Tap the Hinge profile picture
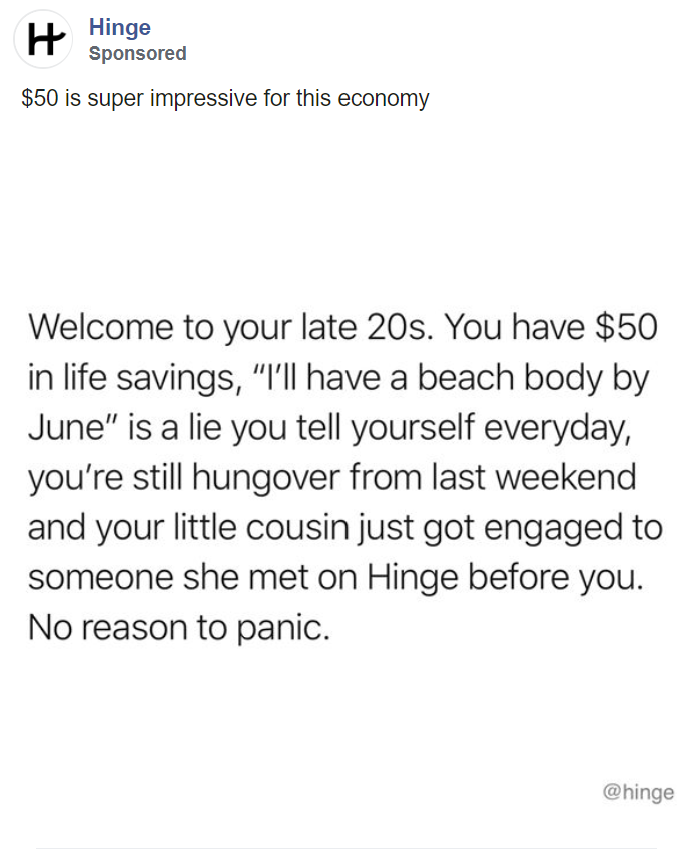The image size is (691, 849). coord(42,40)
